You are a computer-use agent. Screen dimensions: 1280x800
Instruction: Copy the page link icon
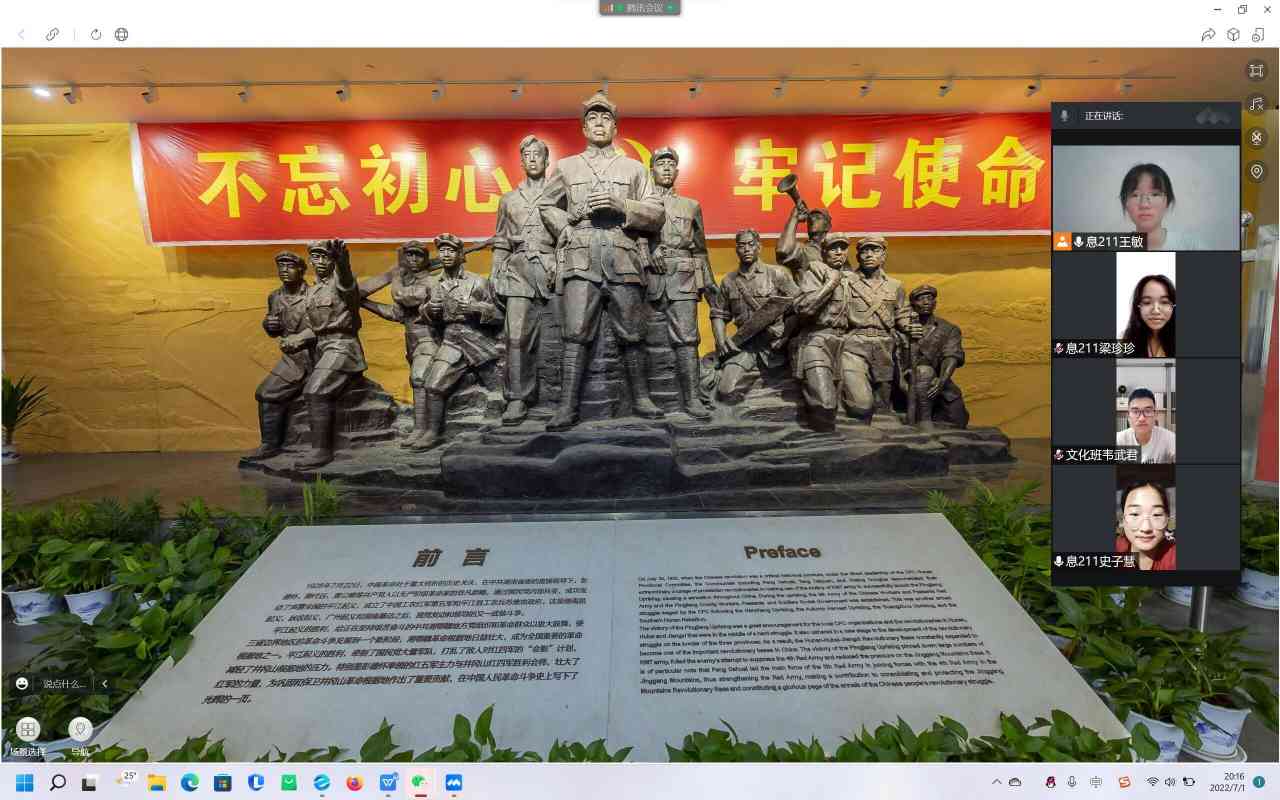(52, 34)
